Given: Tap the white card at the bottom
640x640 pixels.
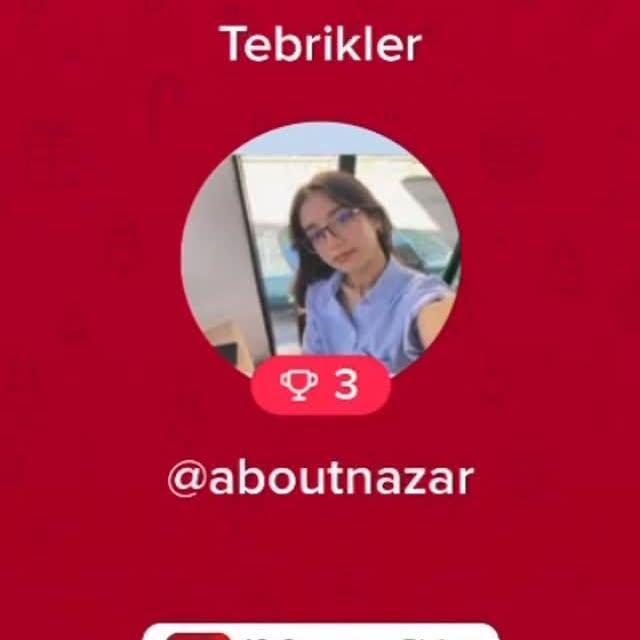Looking at the screenshot, I should point(320,632).
